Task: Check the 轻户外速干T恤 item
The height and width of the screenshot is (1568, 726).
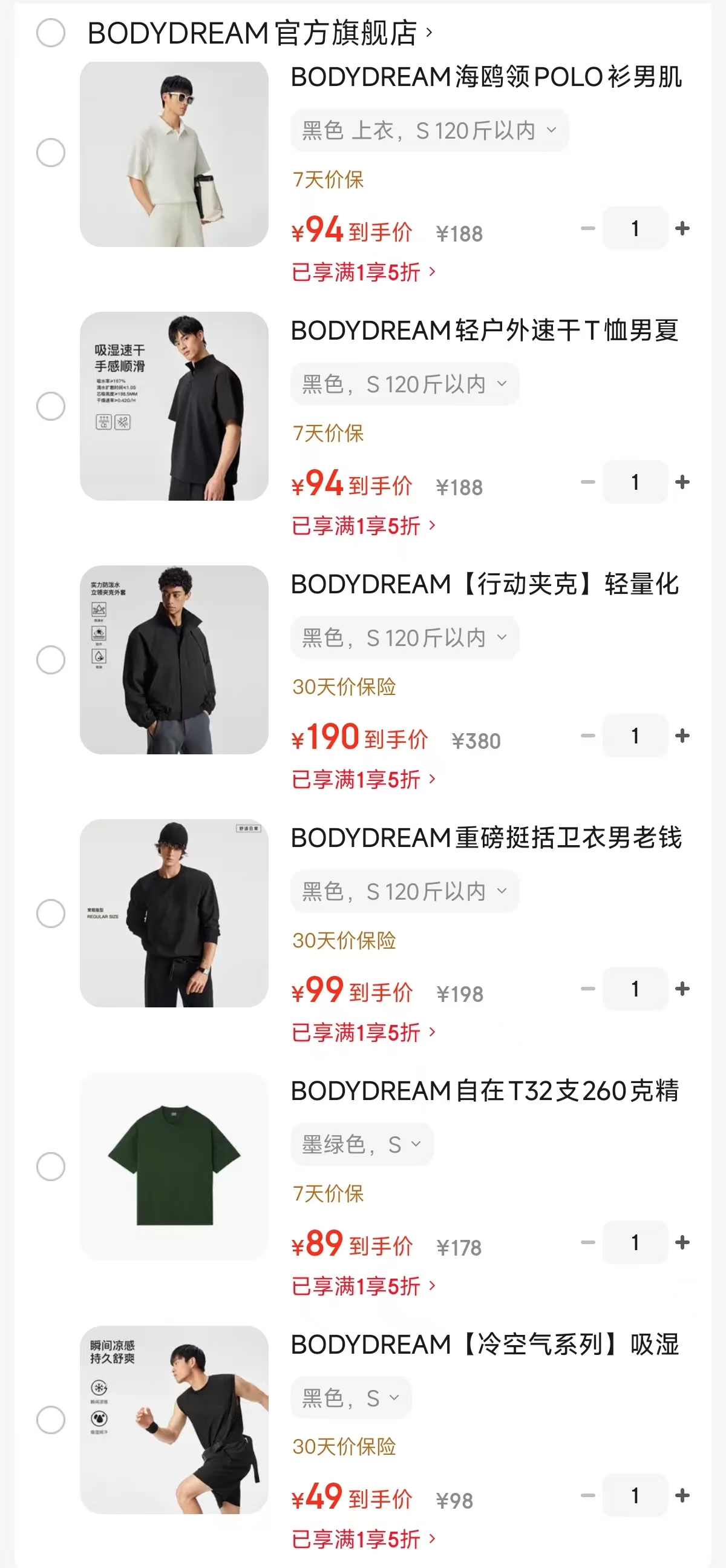Action: coord(50,406)
